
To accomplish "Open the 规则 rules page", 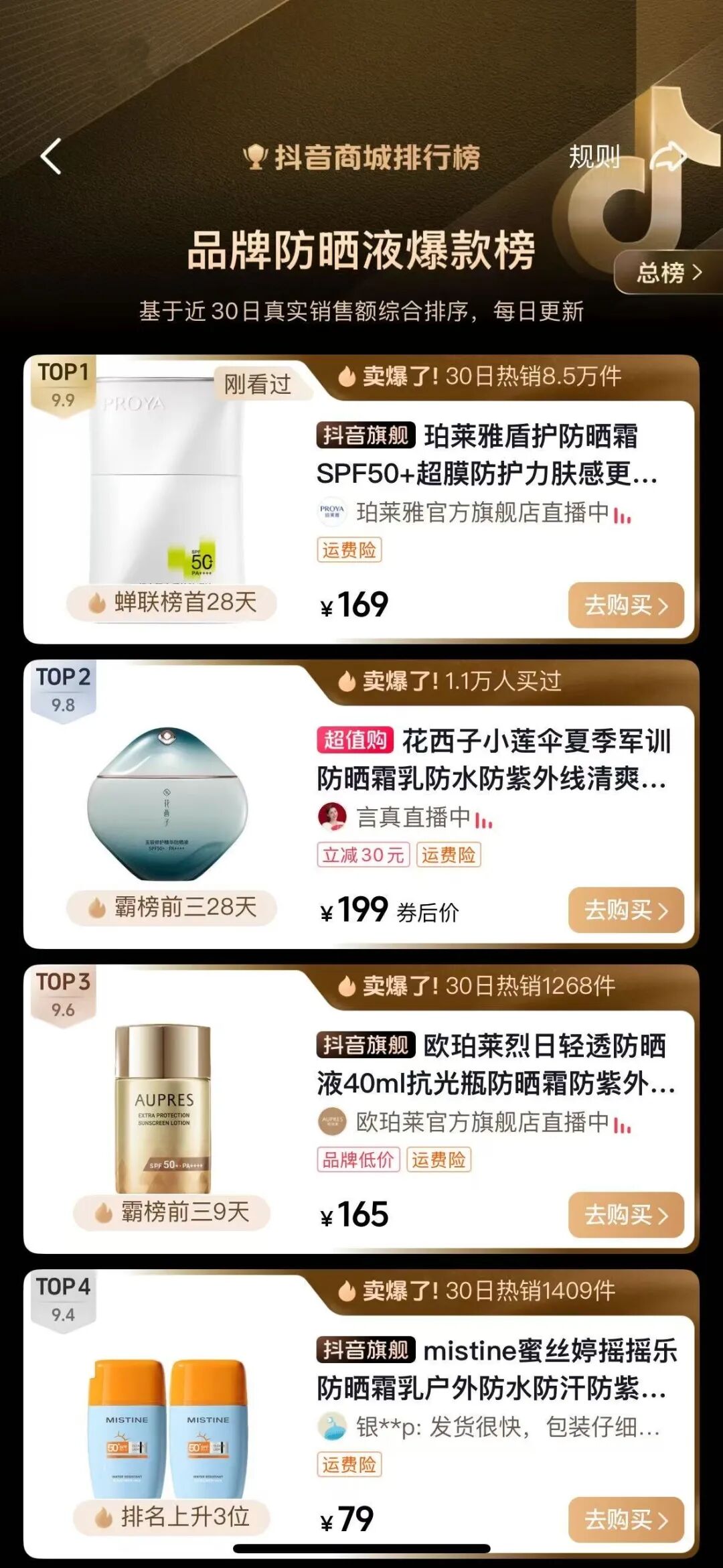I will [594, 157].
